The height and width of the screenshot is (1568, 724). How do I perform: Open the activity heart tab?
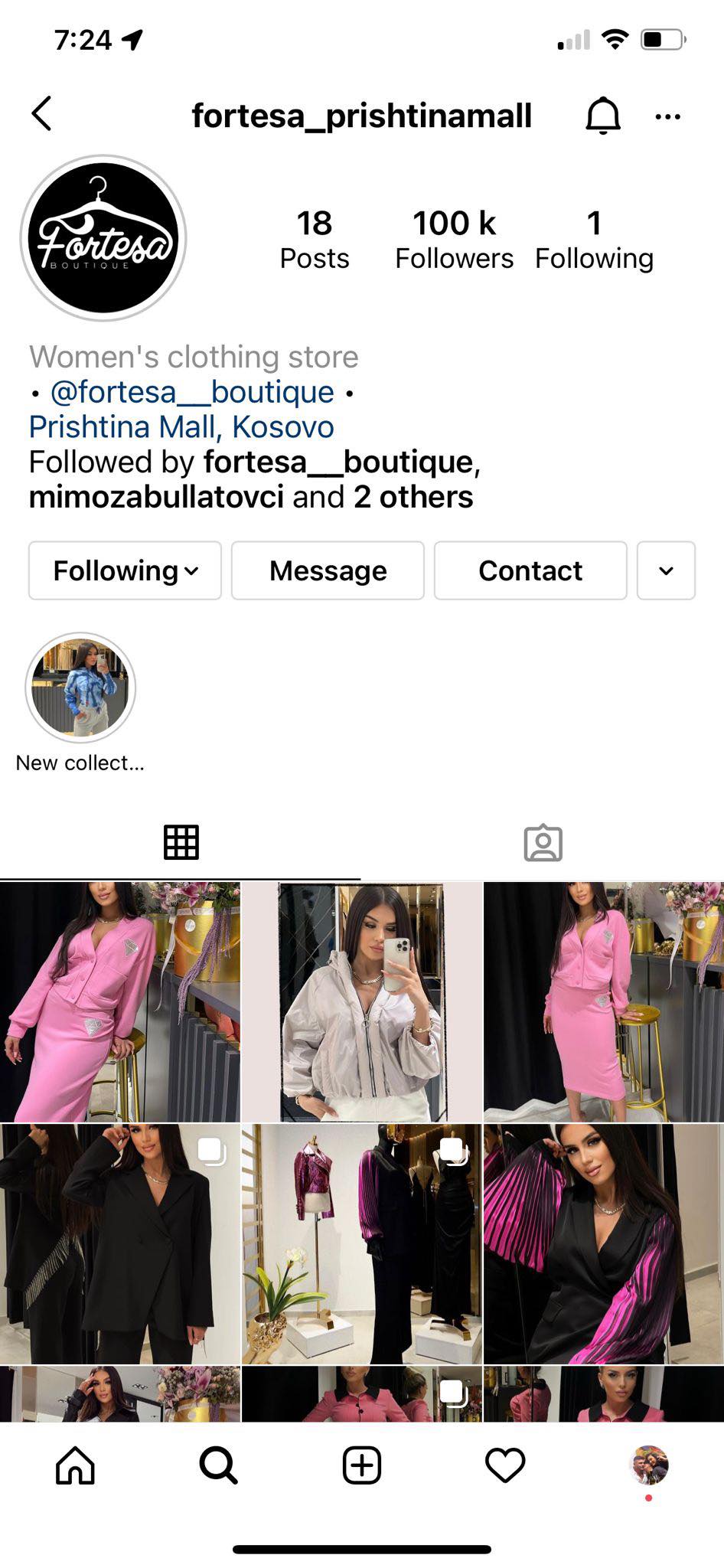[505, 1465]
